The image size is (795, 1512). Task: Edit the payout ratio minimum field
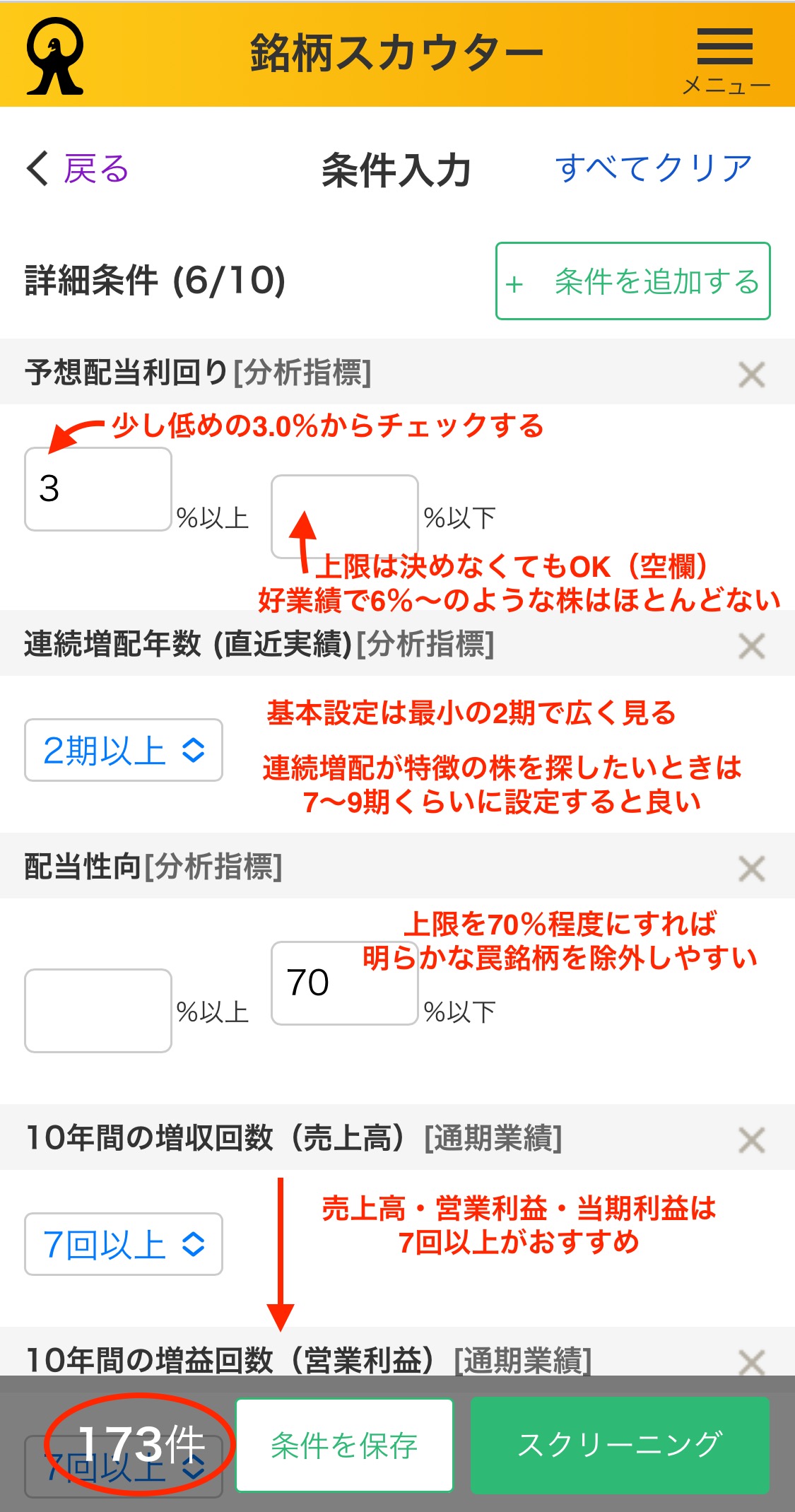point(98,1010)
